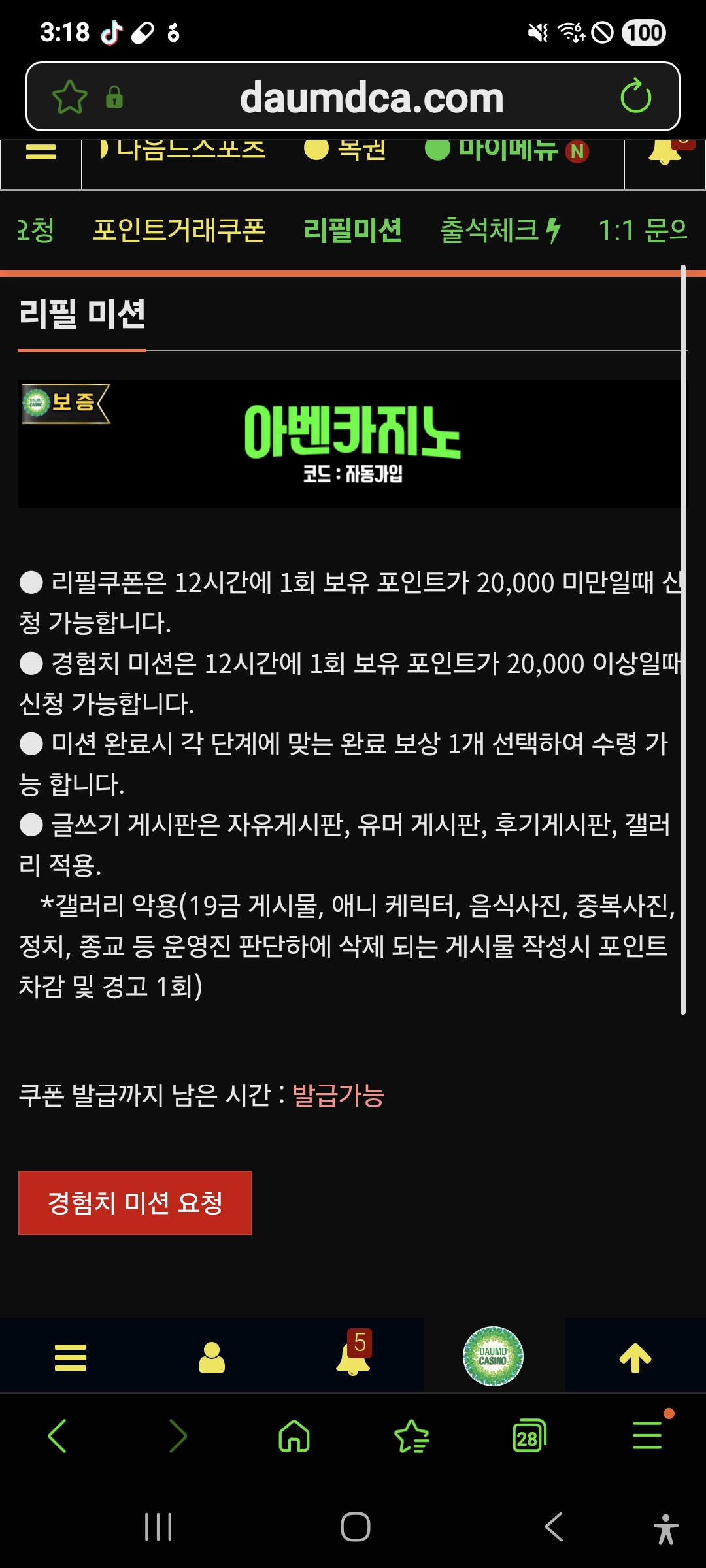Open the user profile icon
This screenshot has height=1568, width=706.
212,1358
